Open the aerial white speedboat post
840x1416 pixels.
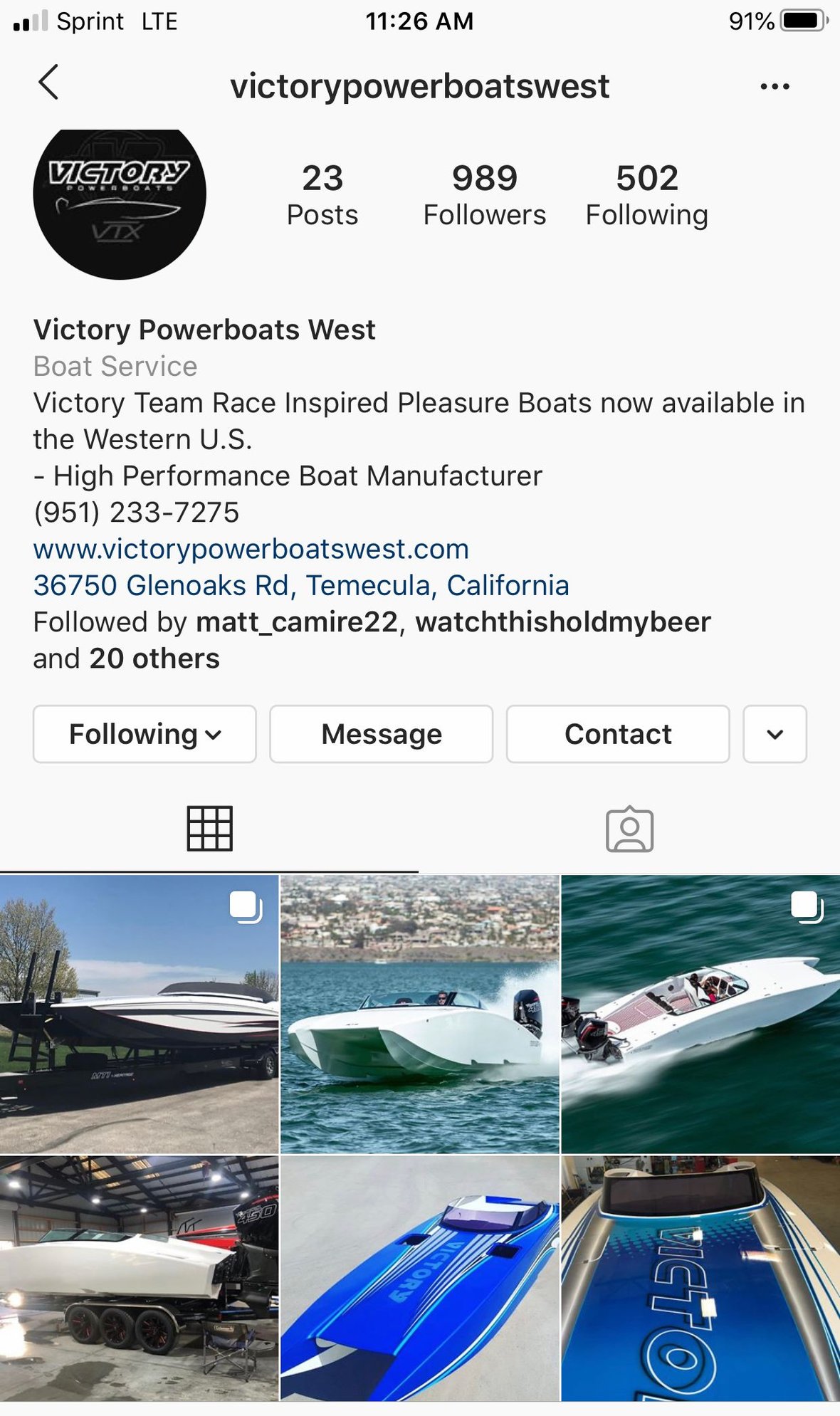point(700,1014)
